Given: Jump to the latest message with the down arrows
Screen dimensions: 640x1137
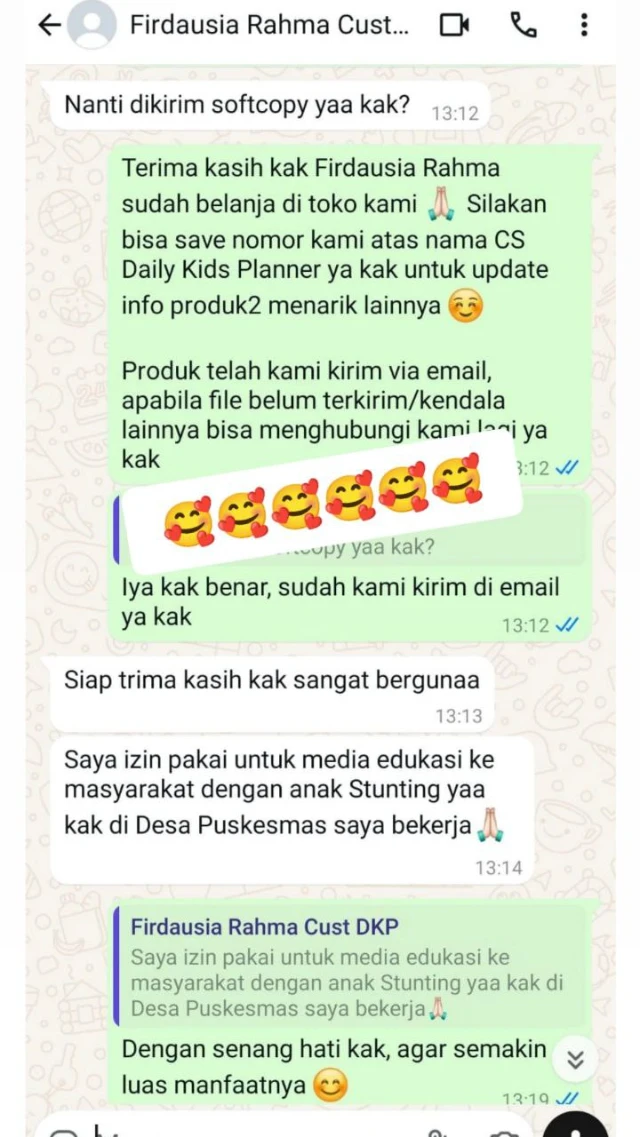Looking at the screenshot, I should [x=575, y=1060].
